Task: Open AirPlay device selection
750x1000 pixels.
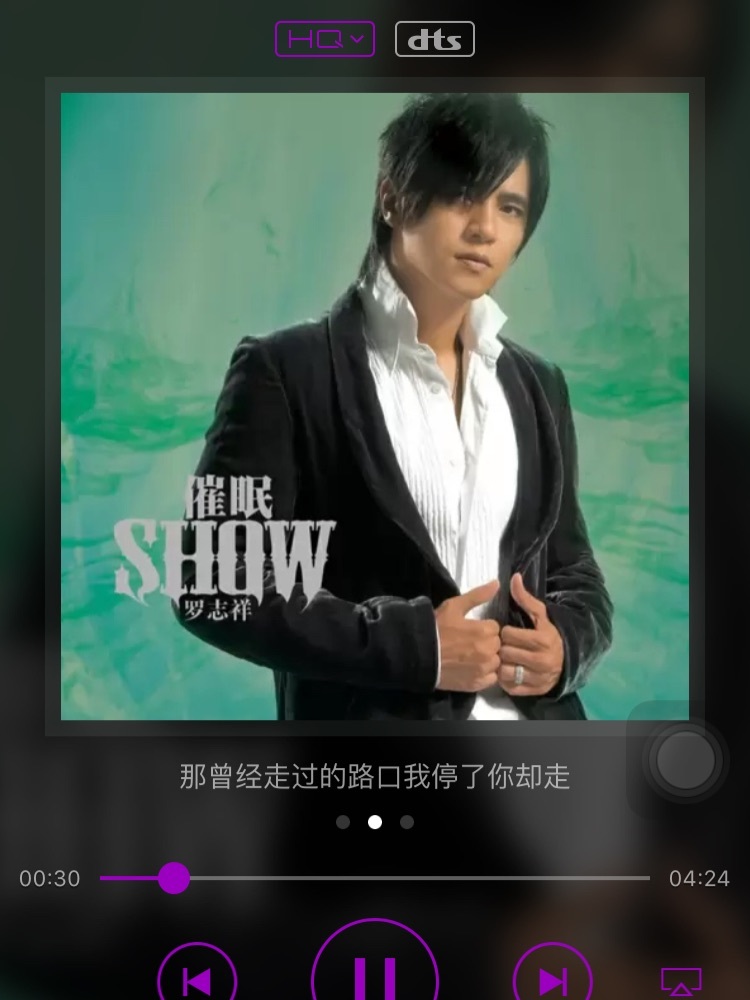Action: click(681, 982)
